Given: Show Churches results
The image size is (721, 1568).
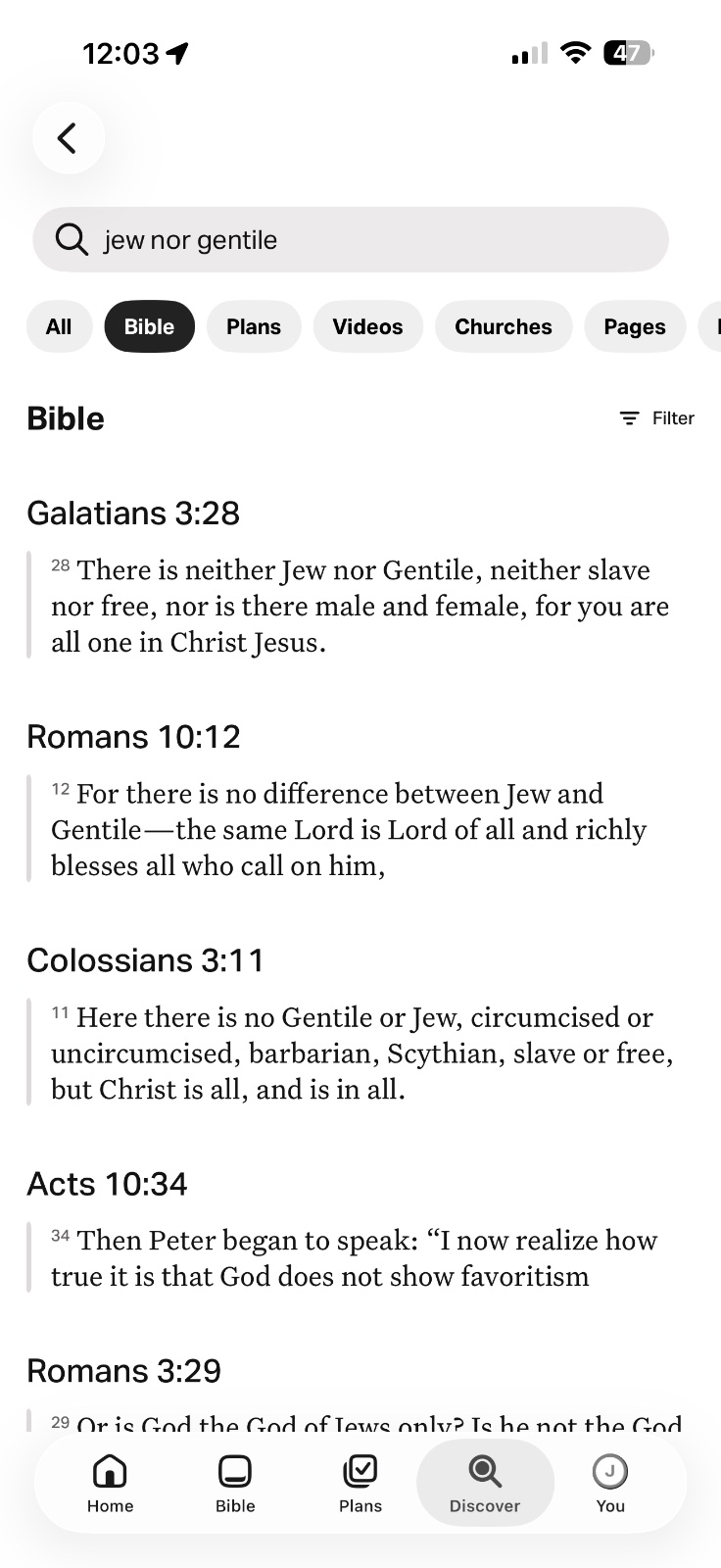Looking at the screenshot, I should (504, 326).
